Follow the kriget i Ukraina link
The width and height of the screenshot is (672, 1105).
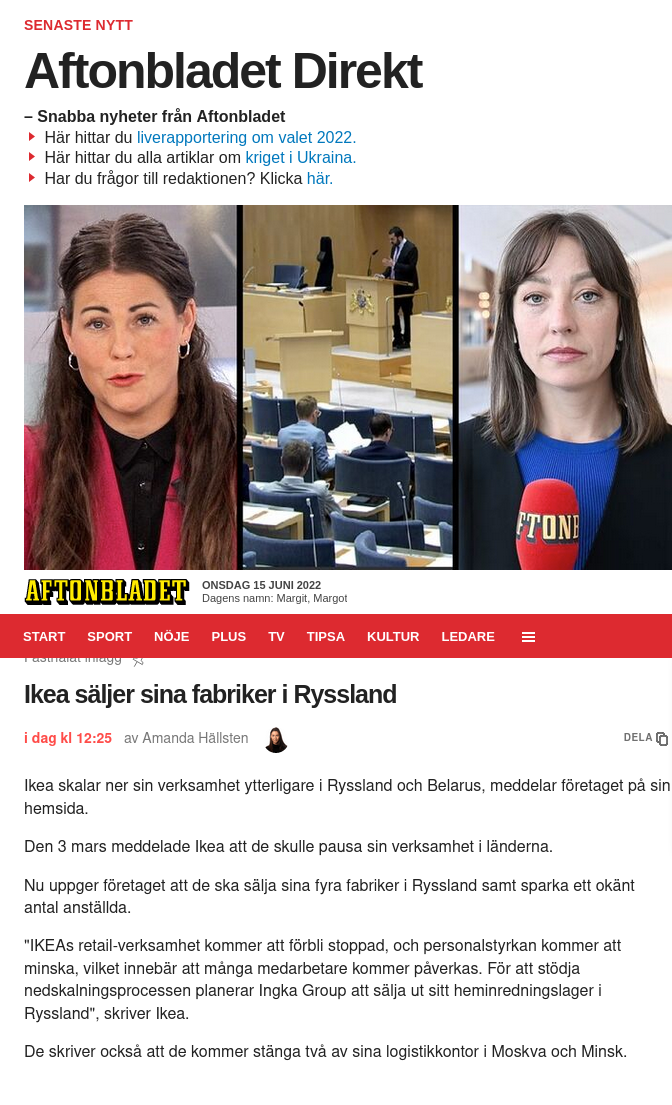point(300,158)
